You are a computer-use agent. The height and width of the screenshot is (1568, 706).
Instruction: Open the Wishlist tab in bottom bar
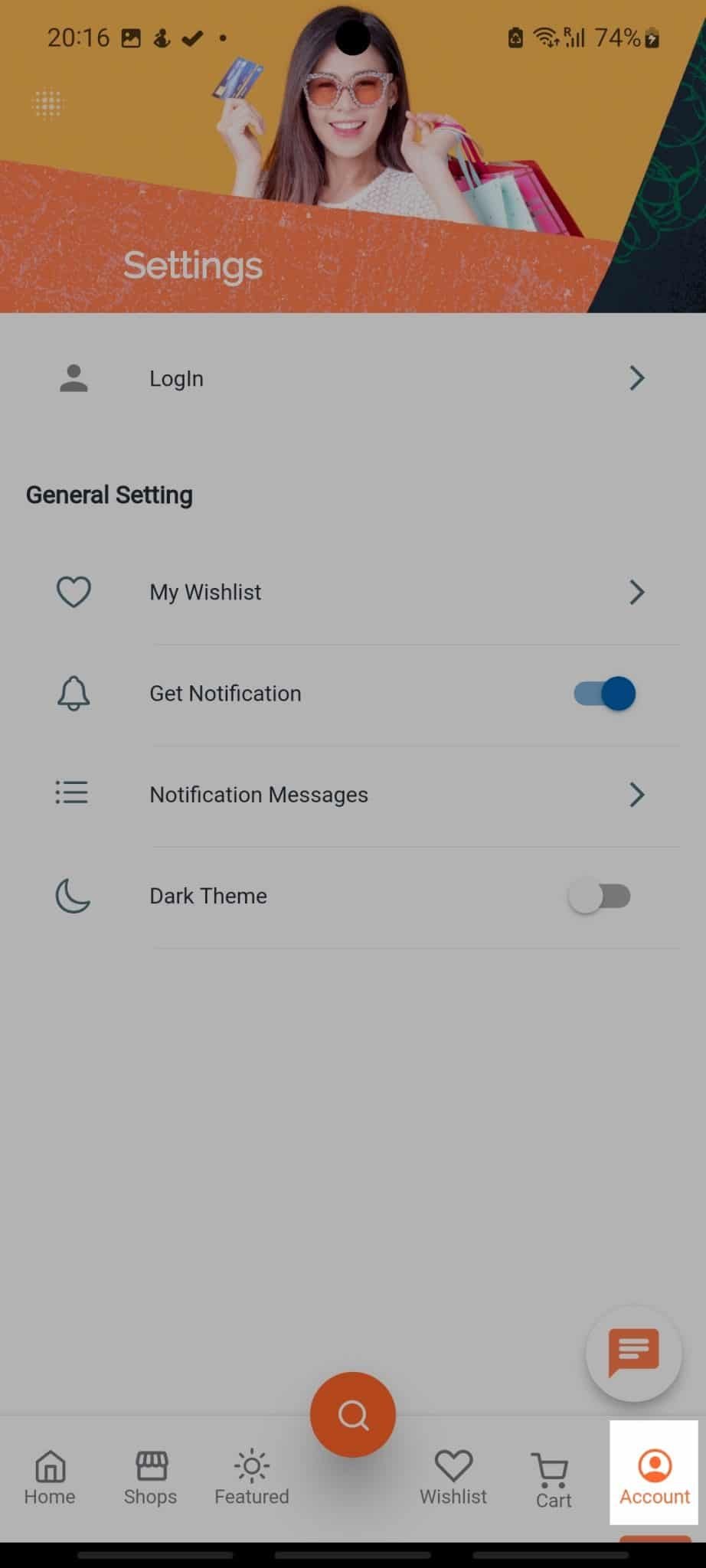[453, 1479]
